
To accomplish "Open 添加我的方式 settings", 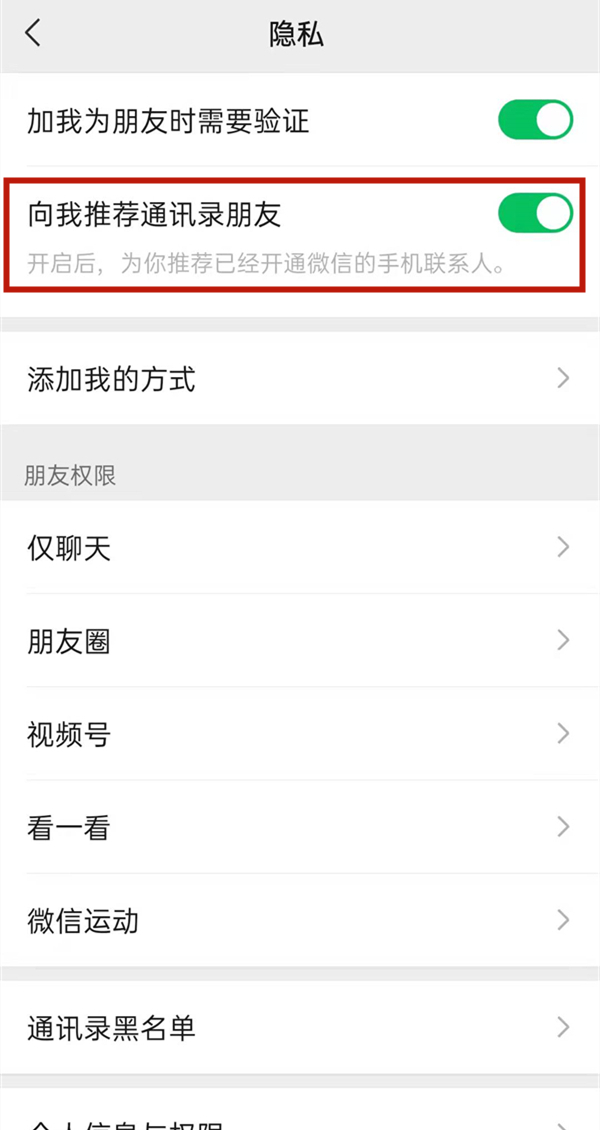I will [300, 379].
